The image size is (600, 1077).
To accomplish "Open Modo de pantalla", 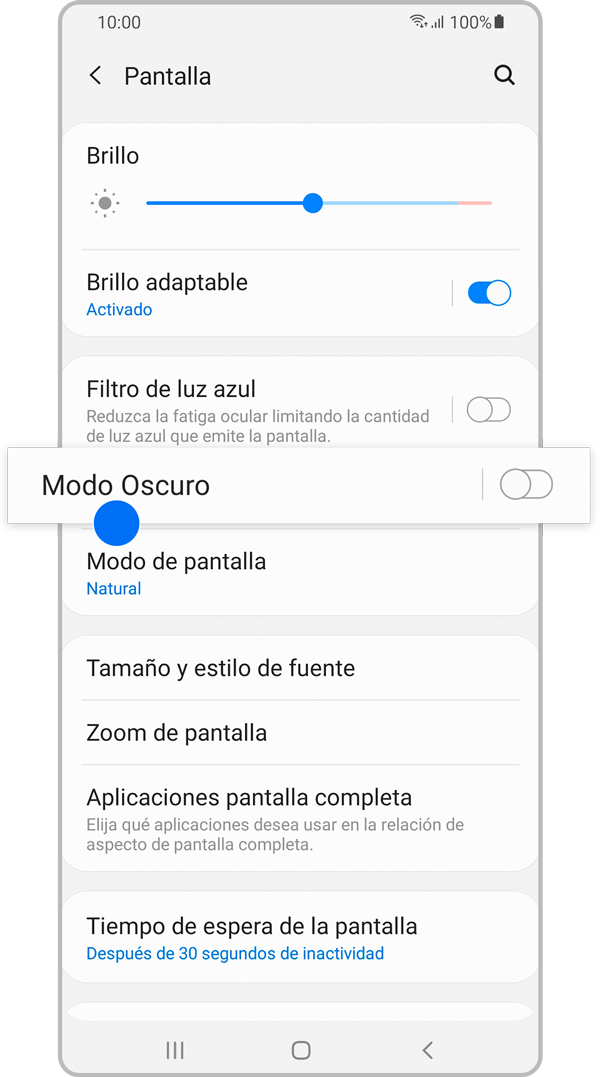I will point(300,572).
